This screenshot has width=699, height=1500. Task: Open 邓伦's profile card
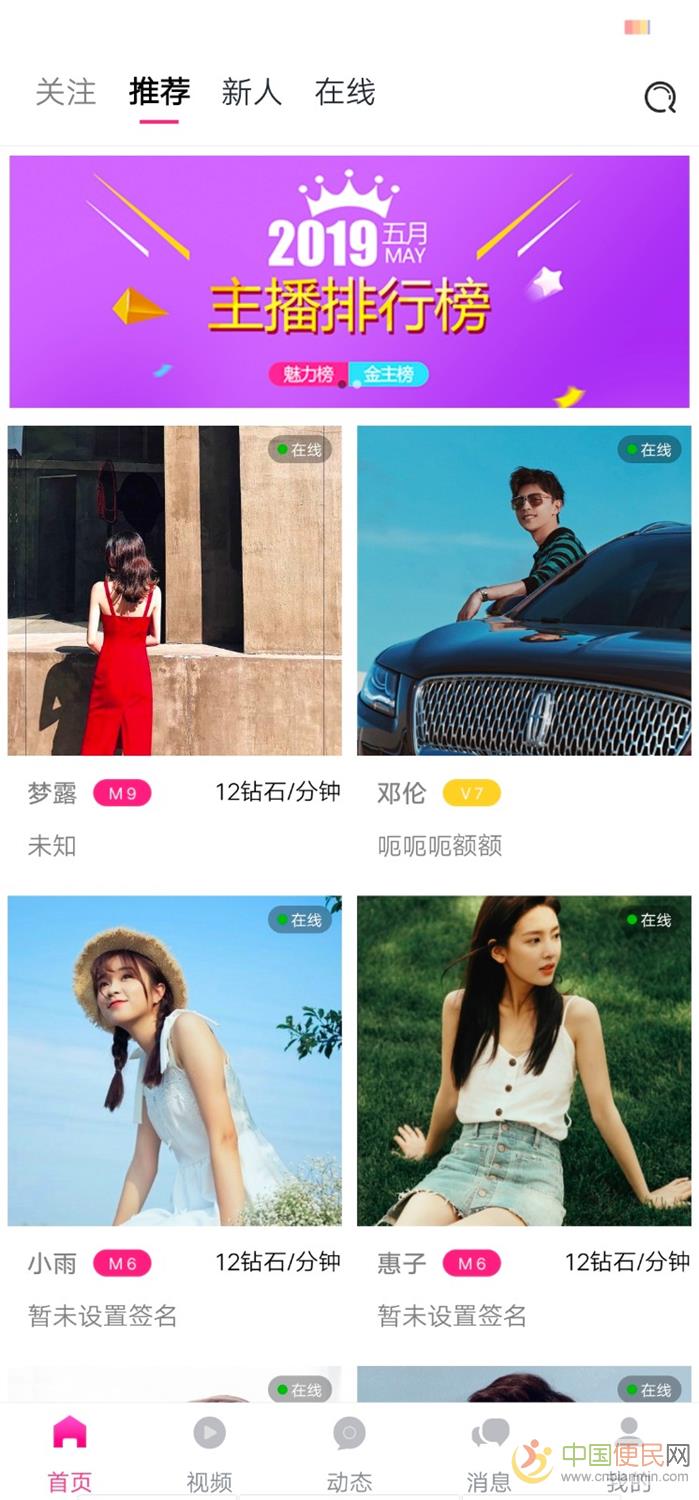pos(524,590)
